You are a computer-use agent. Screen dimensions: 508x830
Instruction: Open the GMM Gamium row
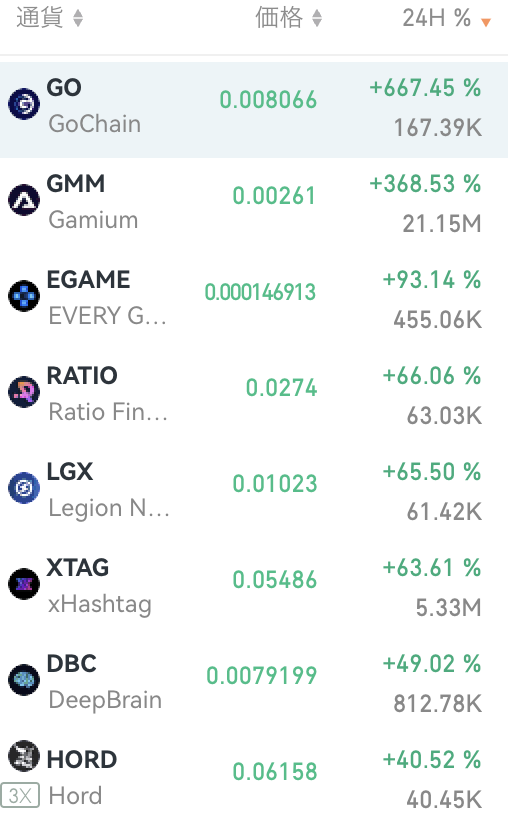coord(254,205)
